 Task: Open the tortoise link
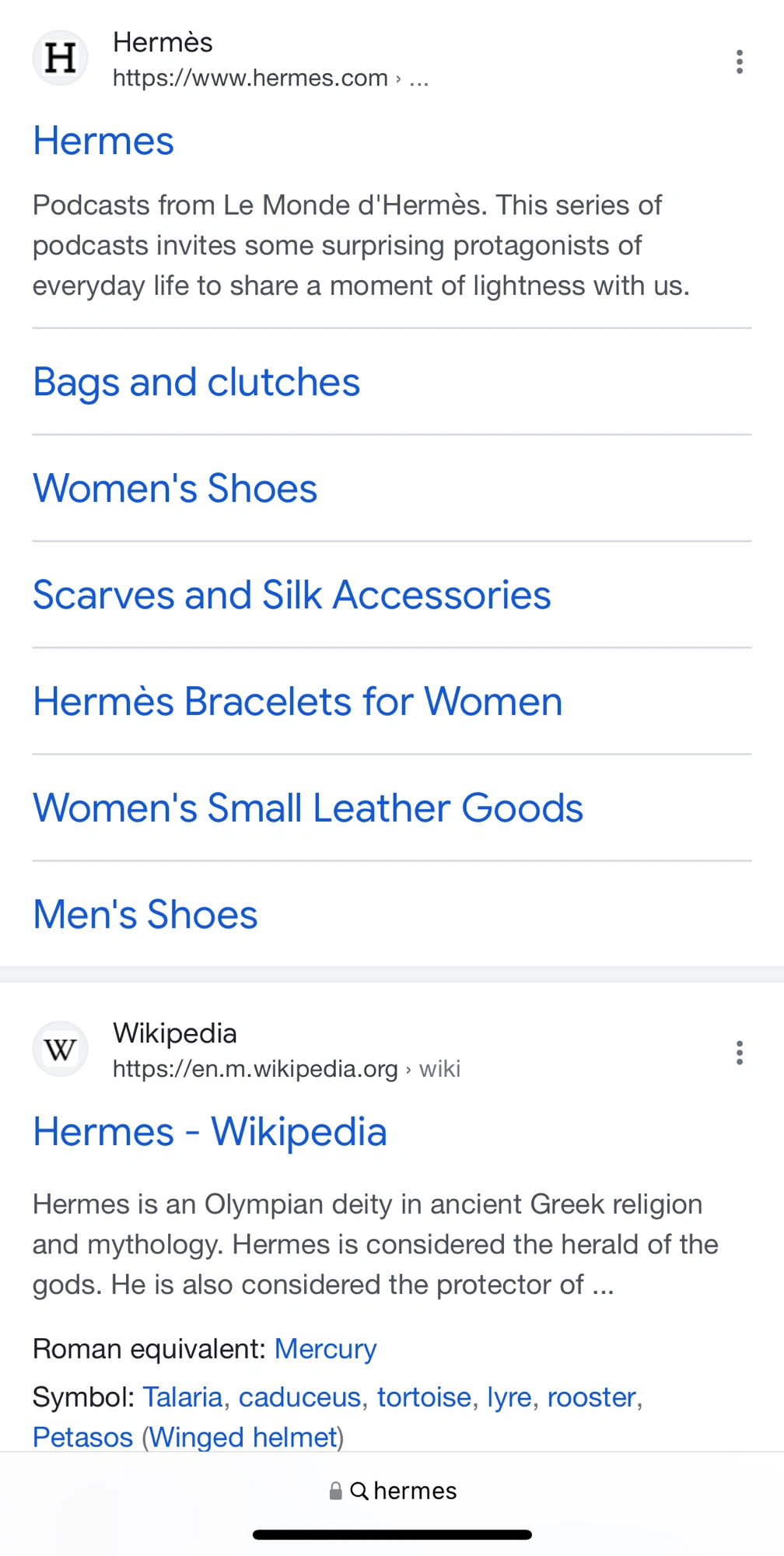(424, 1397)
